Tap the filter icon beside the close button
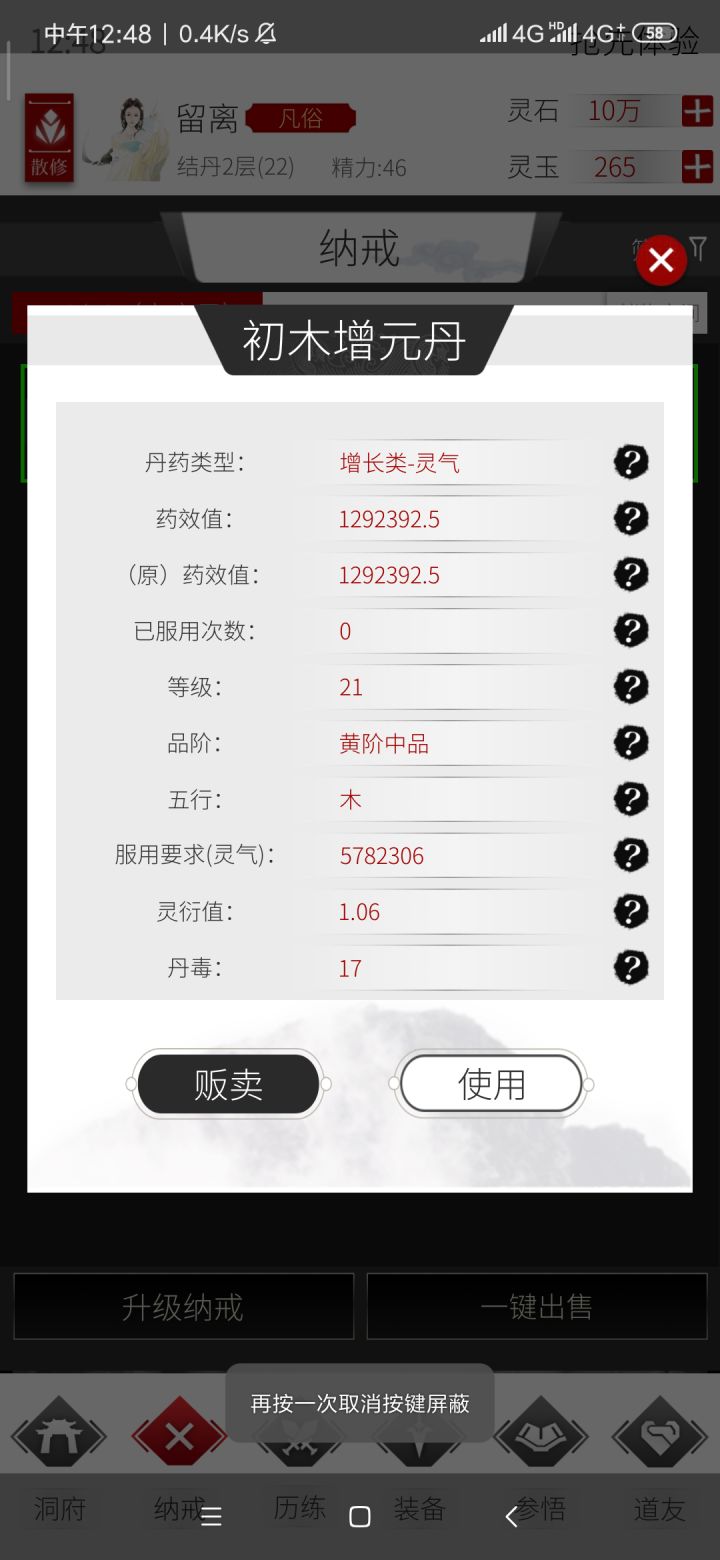The height and width of the screenshot is (1560, 720). (x=700, y=248)
